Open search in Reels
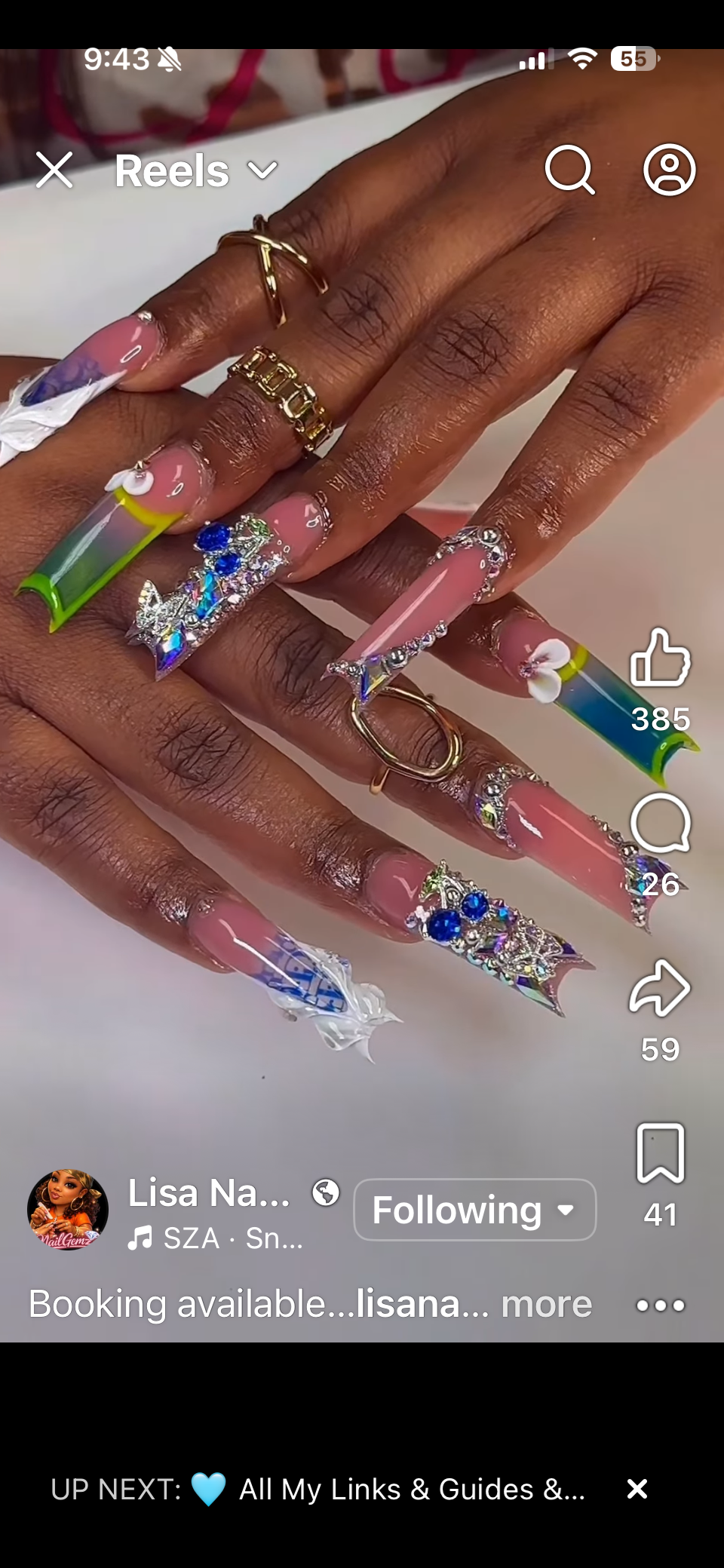Screen dimensions: 724x1568 point(569,170)
